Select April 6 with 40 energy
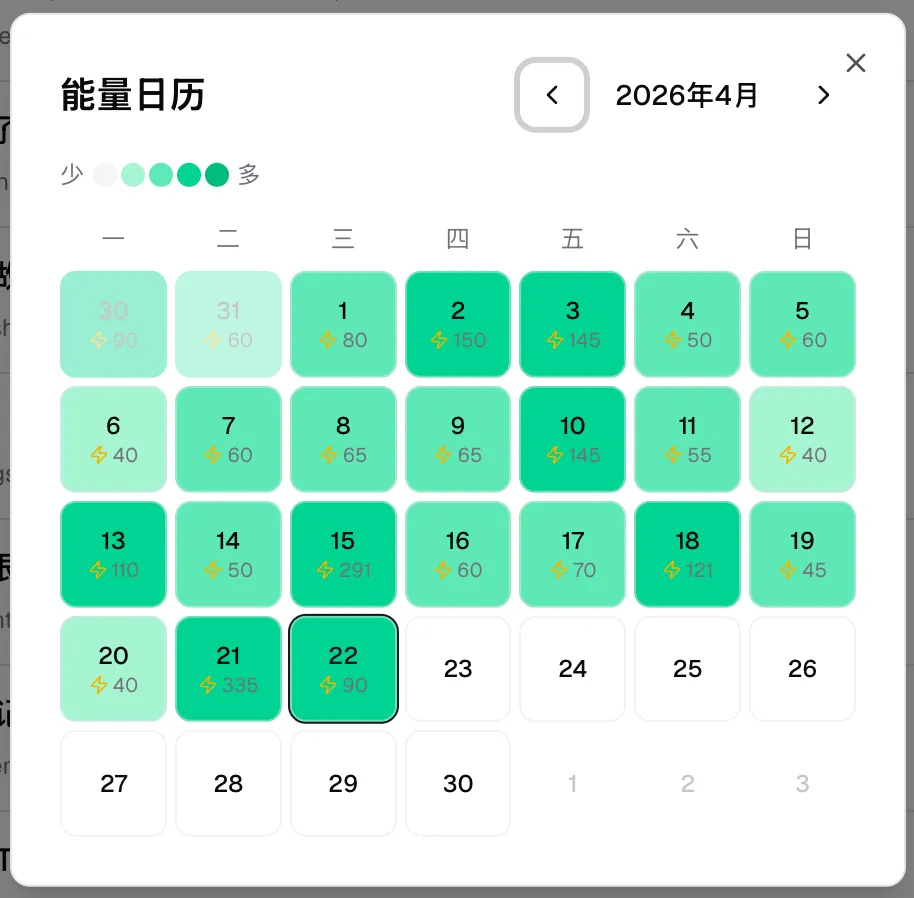Image resolution: width=914 pixels, height=898 pixels. [114, 439]
